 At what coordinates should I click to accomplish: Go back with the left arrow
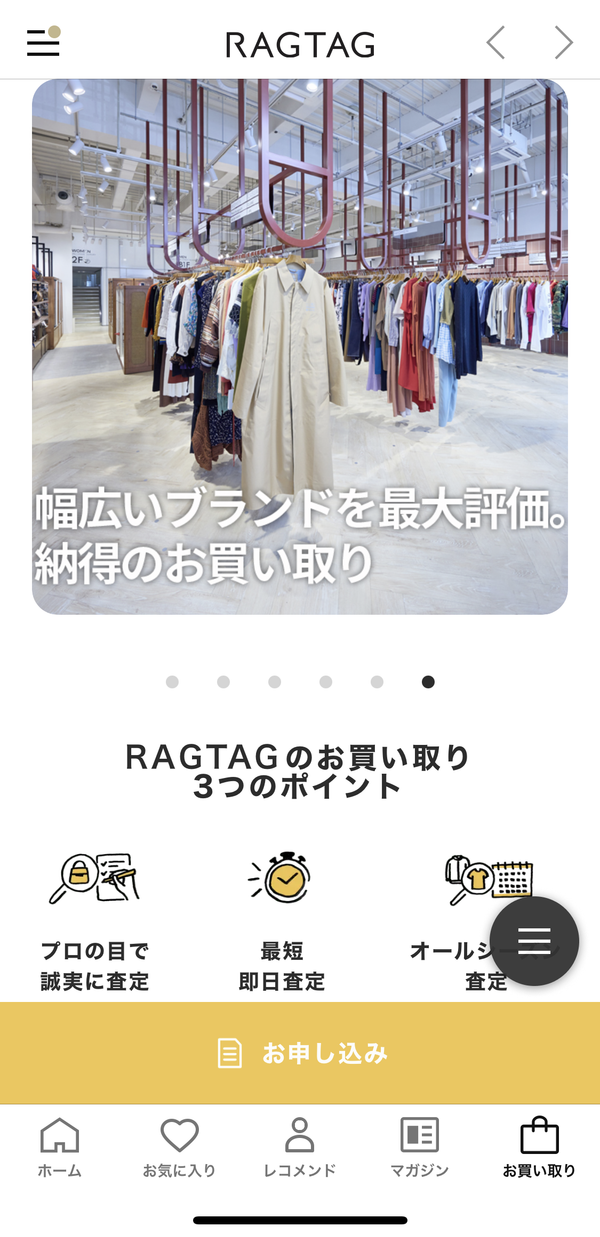point(496,43)
